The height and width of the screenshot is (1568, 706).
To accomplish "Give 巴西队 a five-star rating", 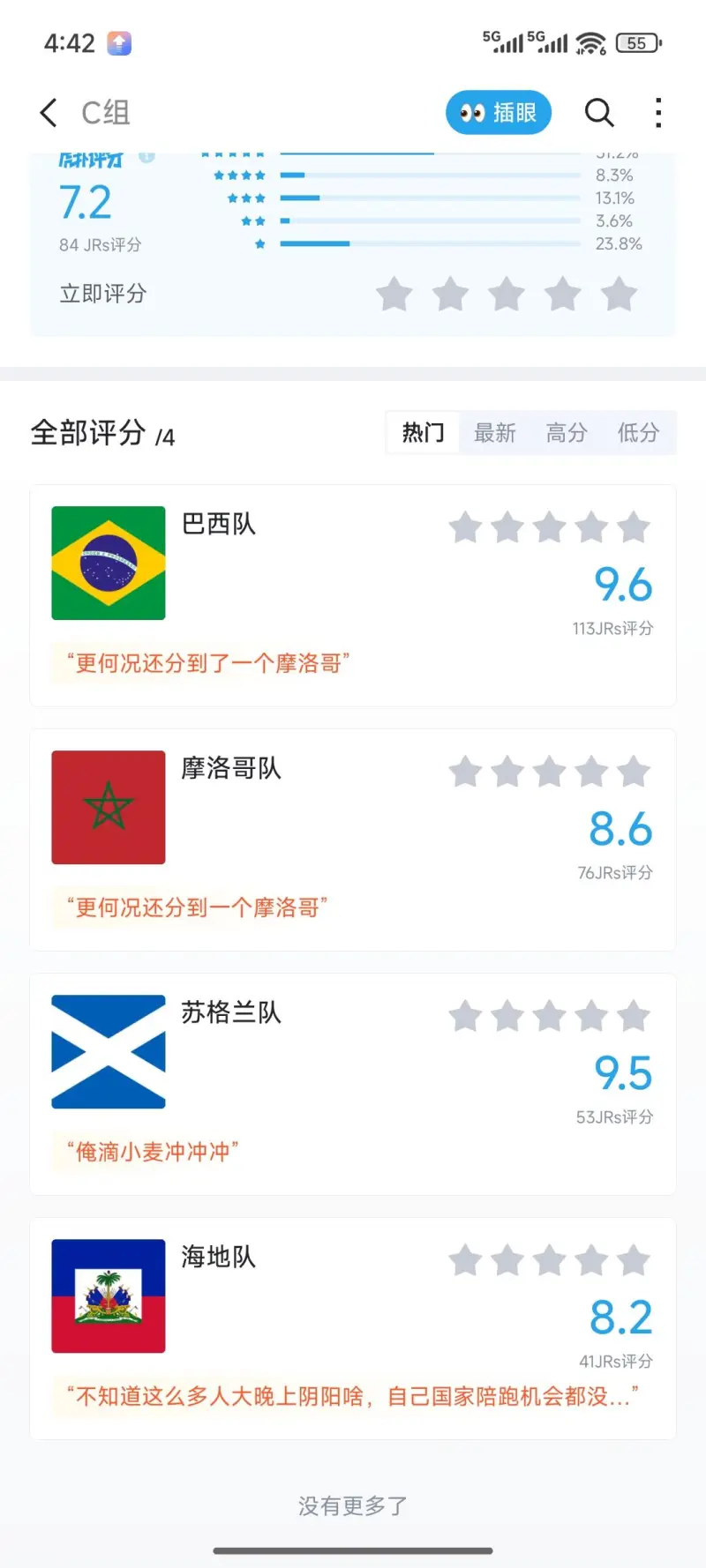I will (634, 528).
